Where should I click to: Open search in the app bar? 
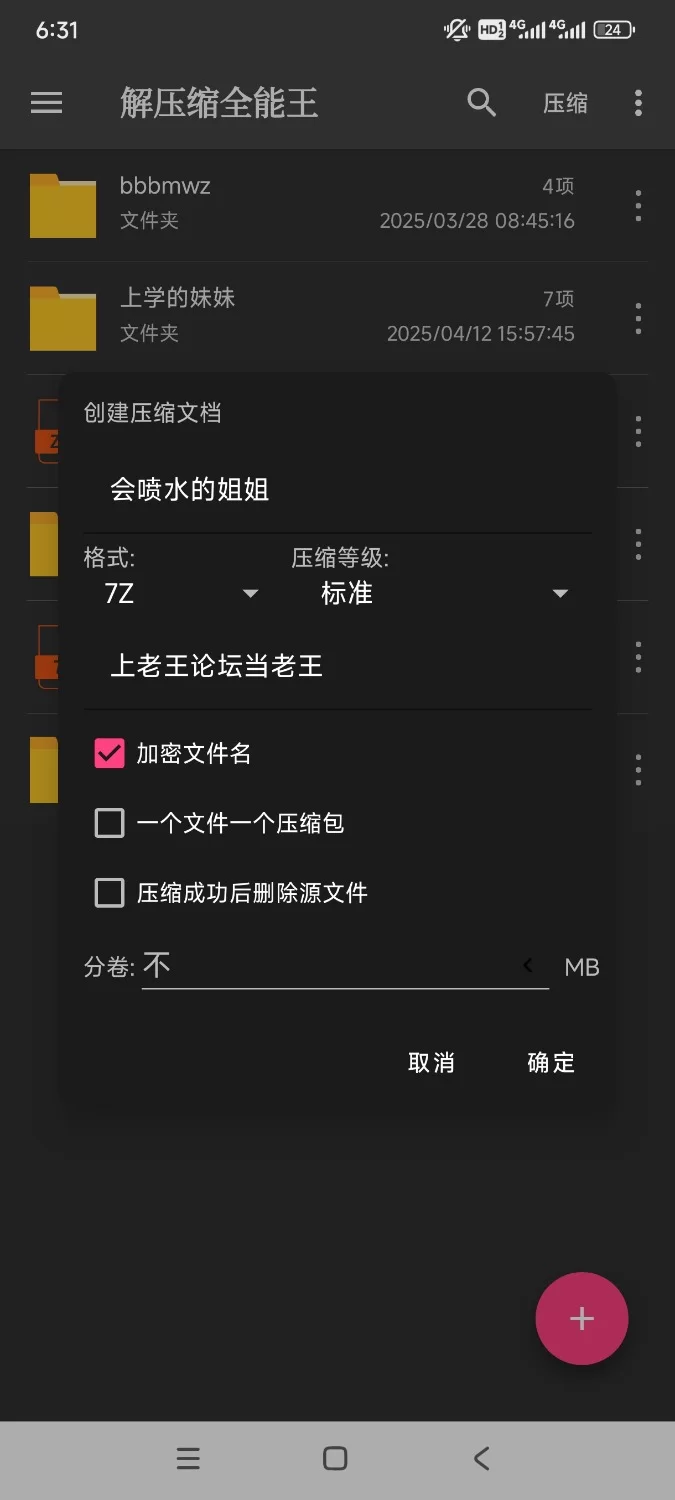pos(482,102)
